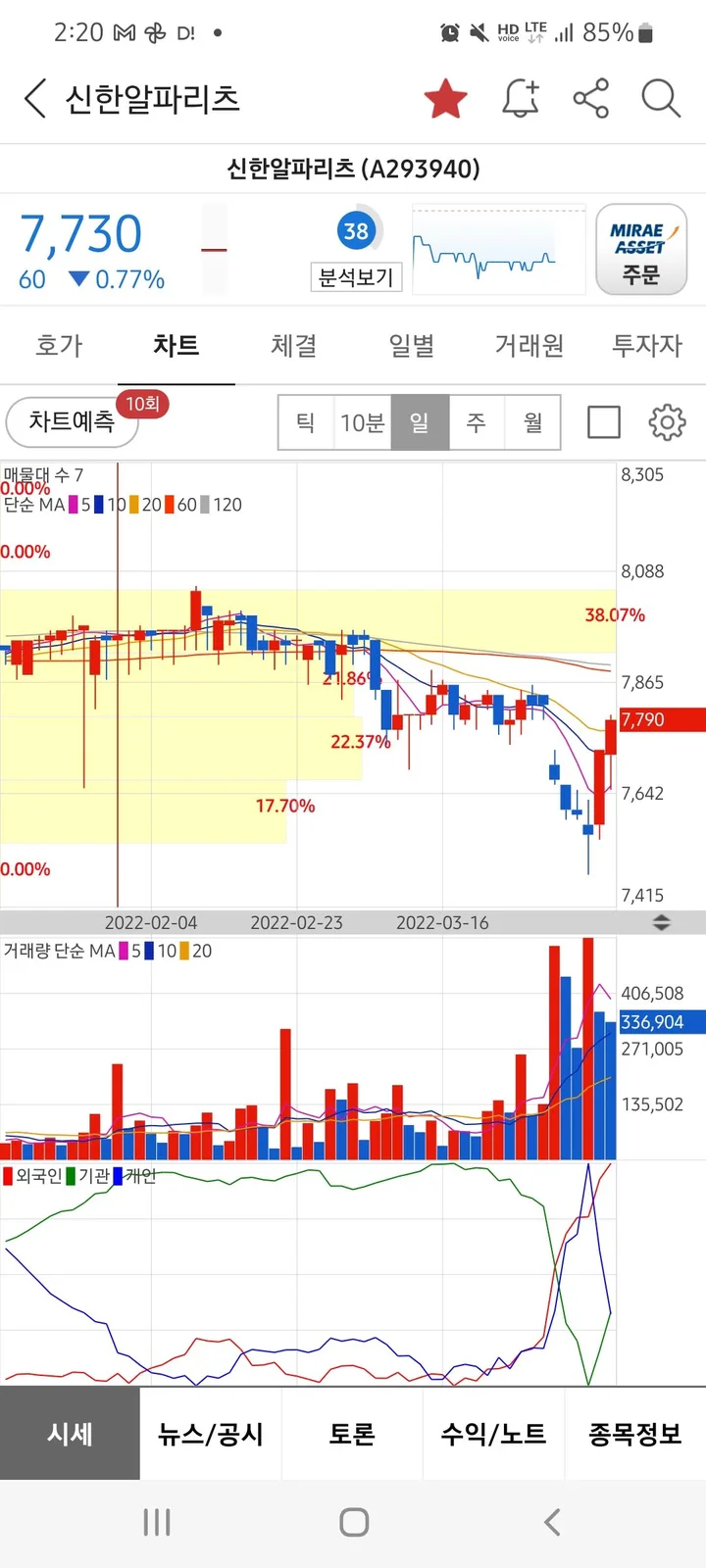The height and width of the screenshot is (1568, 706).
Task: Expand chart to full screen
Action: coord(604,422)
